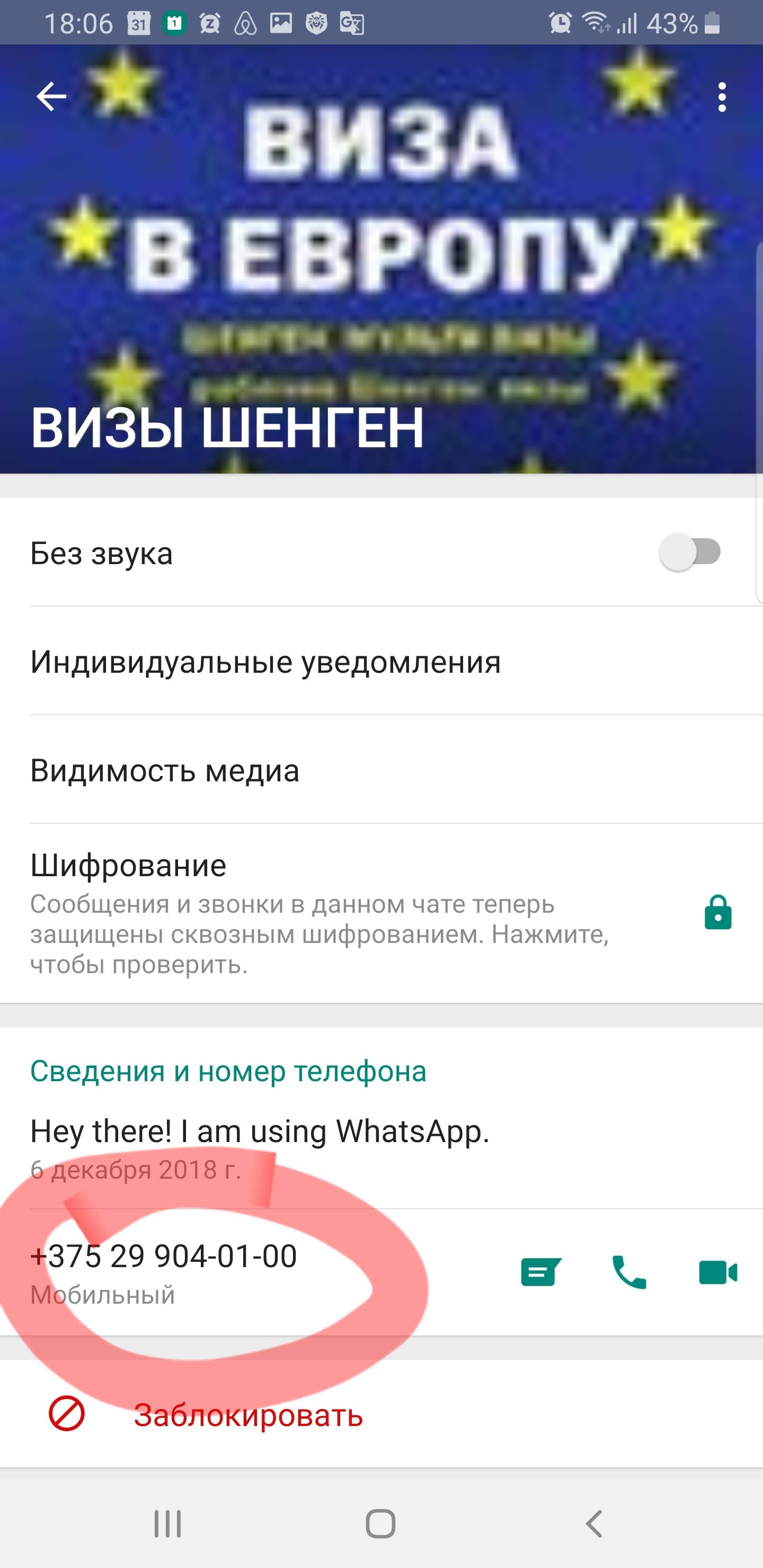Viewport: 763px width, 1568px height.
Task: Open recent apps from navigation bar
Action: coord(167,1524)
